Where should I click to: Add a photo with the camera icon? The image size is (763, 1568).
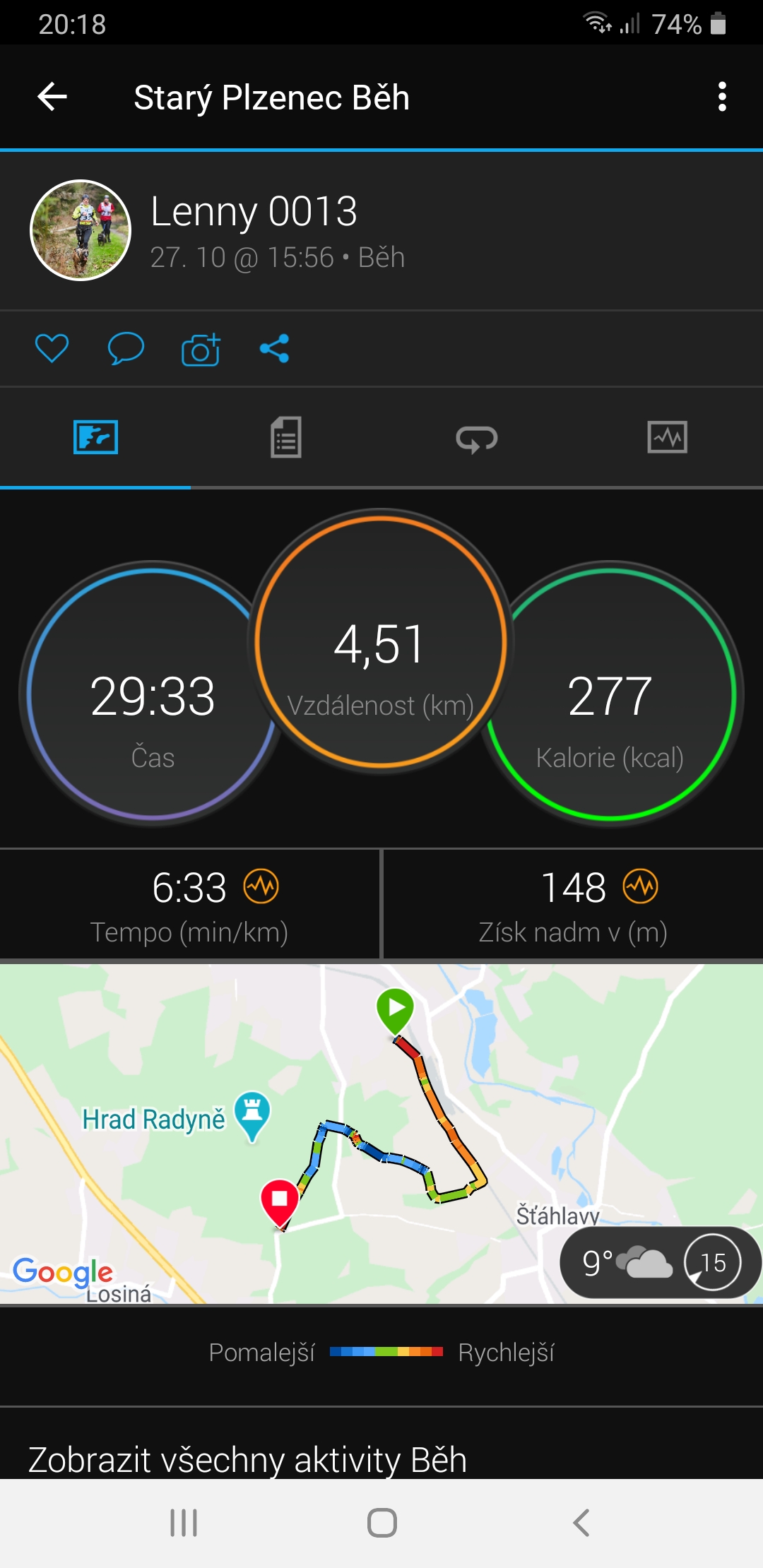(201, 348)
